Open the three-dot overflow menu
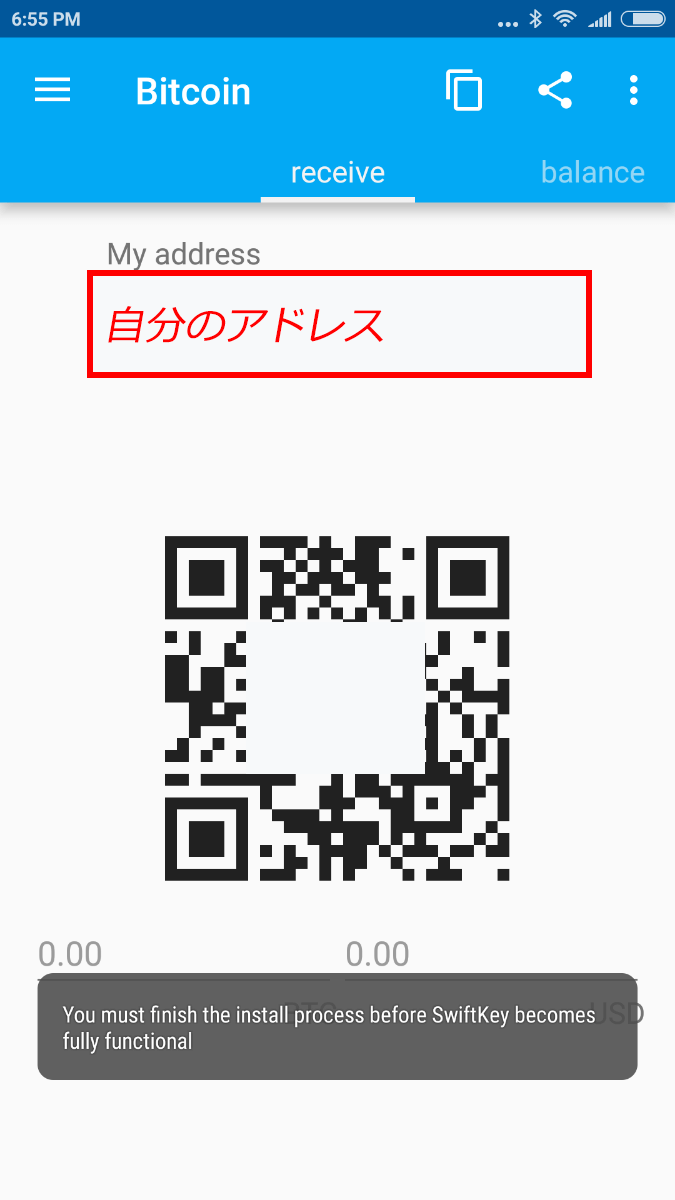The height and width of the screenshot is (1200, 675). 633,91
